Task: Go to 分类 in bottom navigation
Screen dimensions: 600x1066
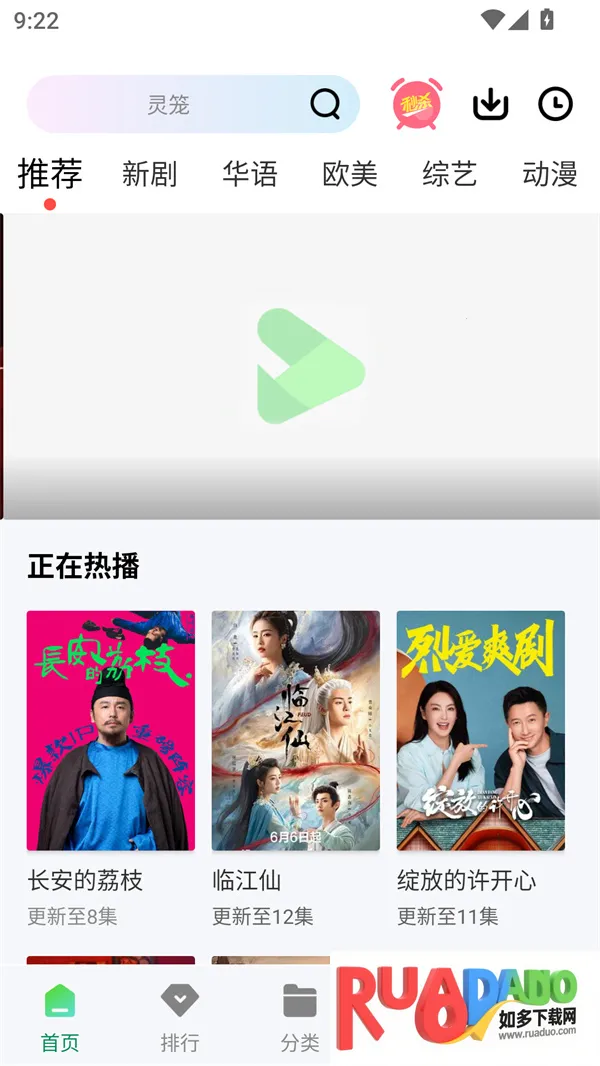Action: 299,1018
